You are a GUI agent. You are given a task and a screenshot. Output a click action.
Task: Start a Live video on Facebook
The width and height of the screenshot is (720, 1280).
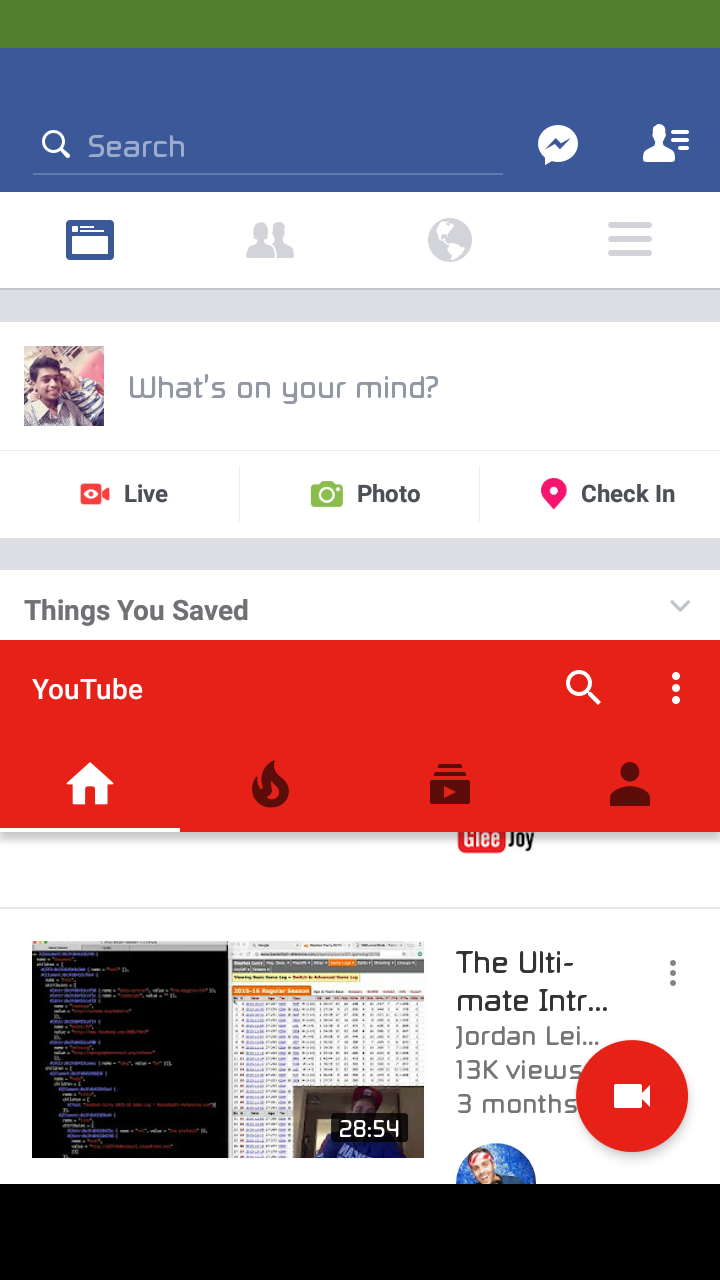(123, 493)
